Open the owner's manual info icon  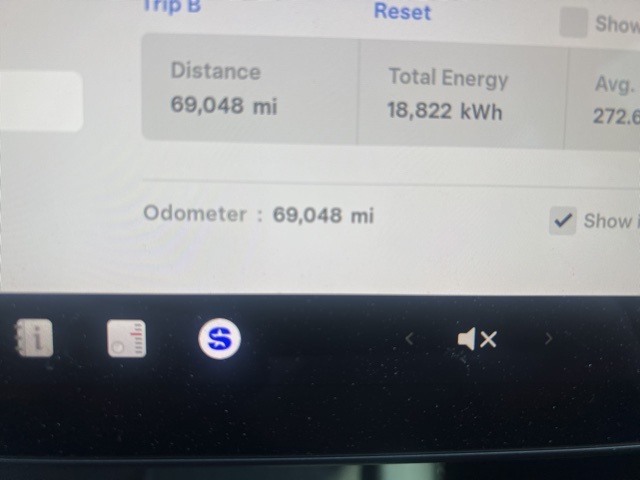(x=34, y=340)
